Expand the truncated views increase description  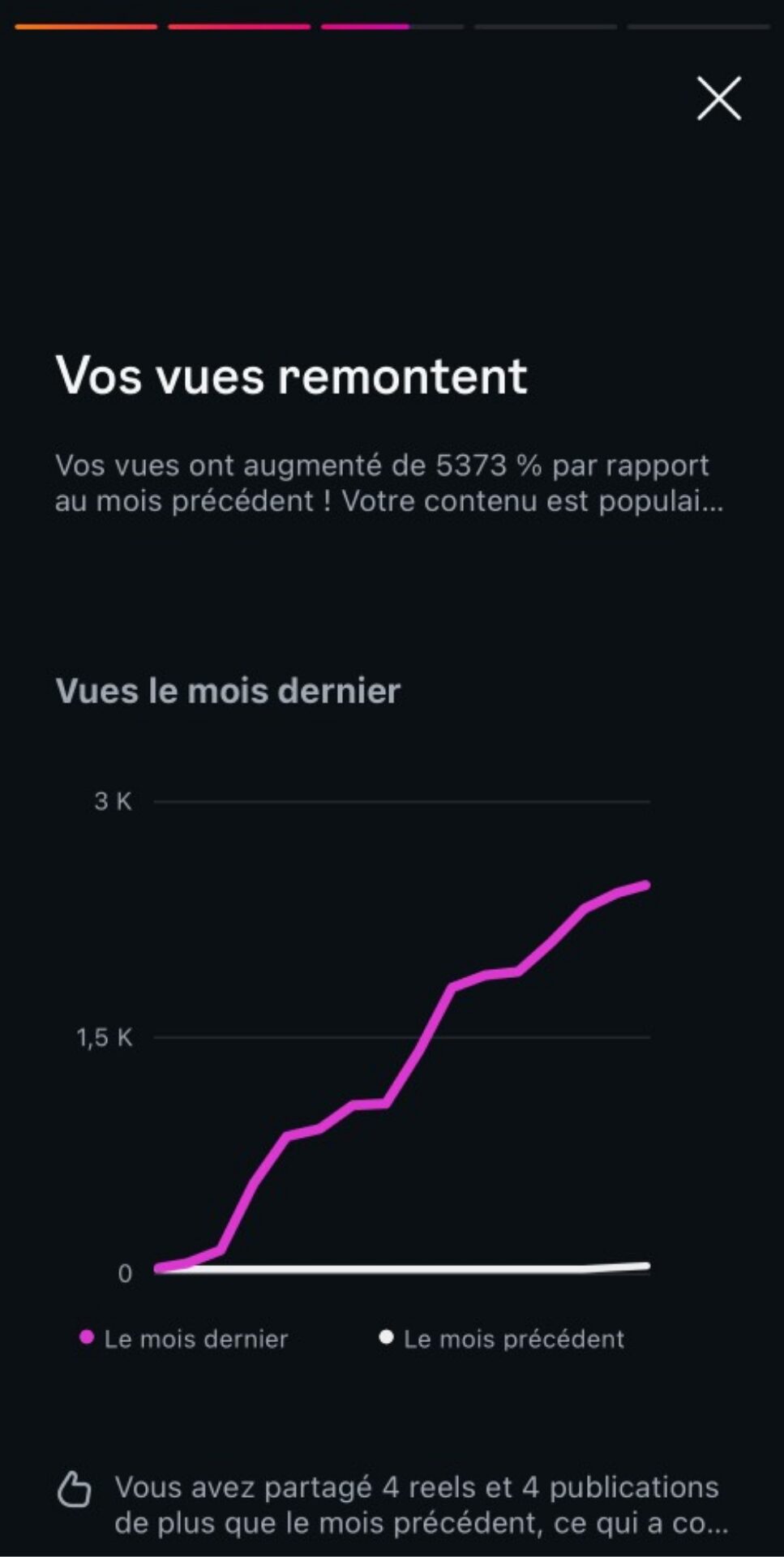tap(389, 483)
